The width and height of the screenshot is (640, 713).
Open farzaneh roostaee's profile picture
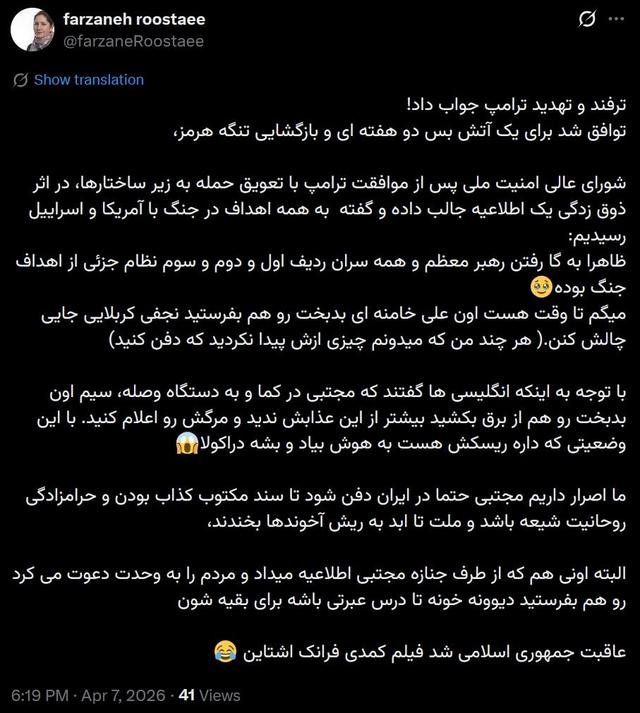pyautogui.click(x=32, y=32)
